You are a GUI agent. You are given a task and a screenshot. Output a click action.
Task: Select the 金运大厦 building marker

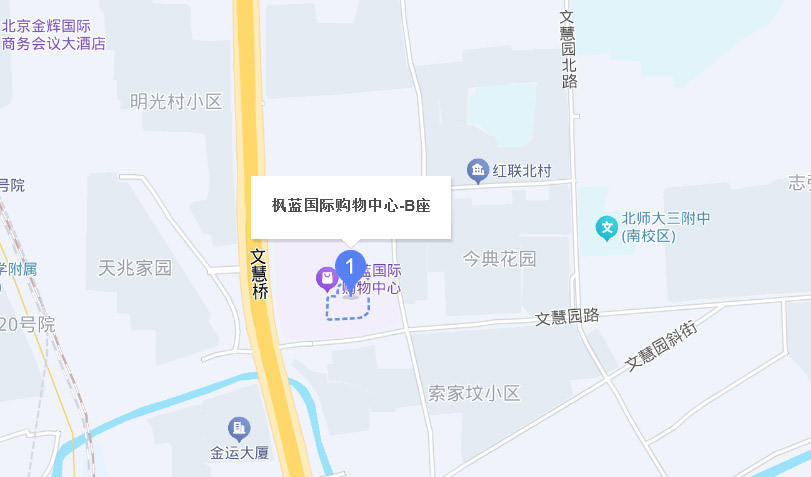[x=239, y=429]
